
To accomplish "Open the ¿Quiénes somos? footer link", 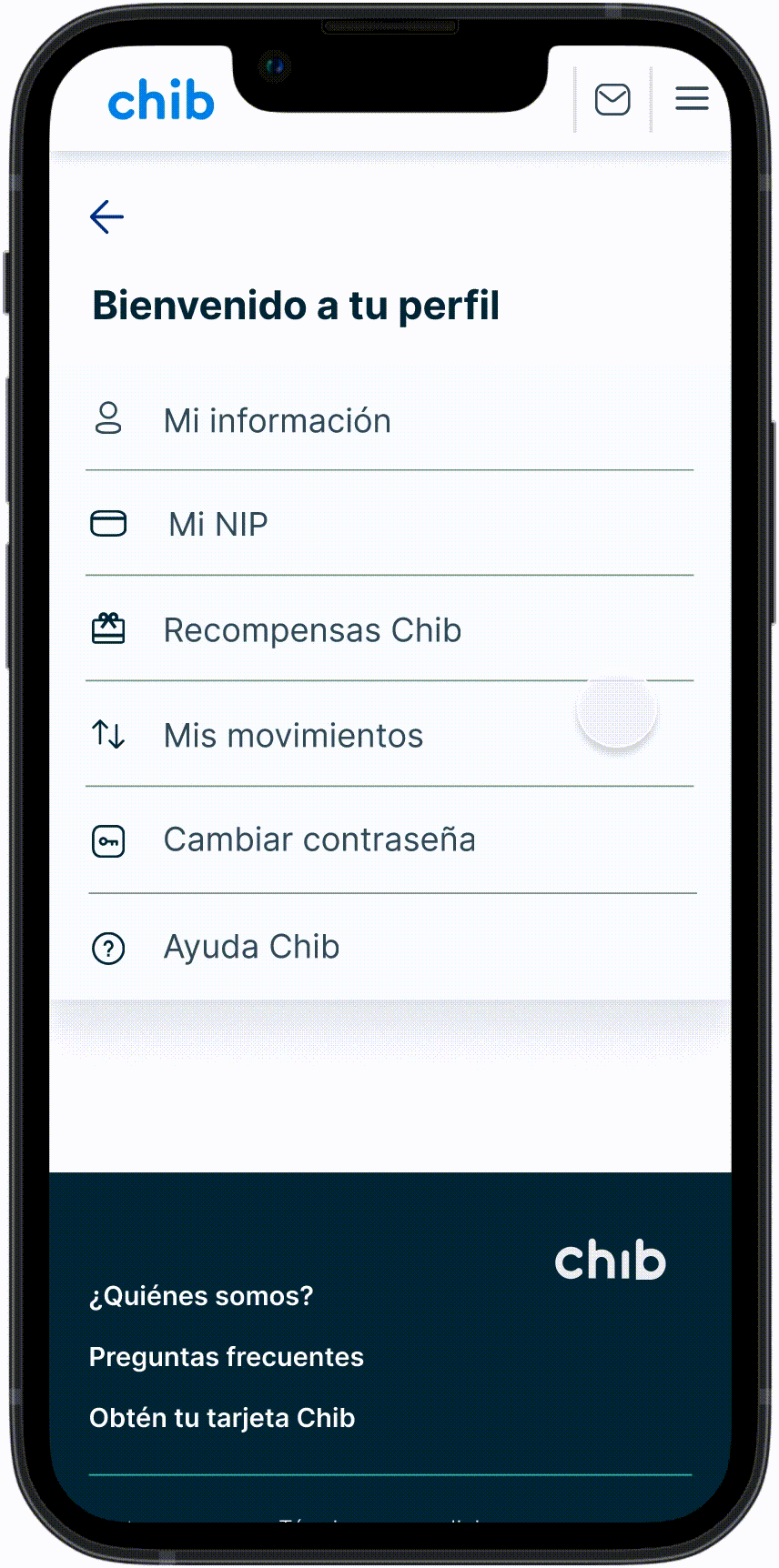I will (201, 1295).
